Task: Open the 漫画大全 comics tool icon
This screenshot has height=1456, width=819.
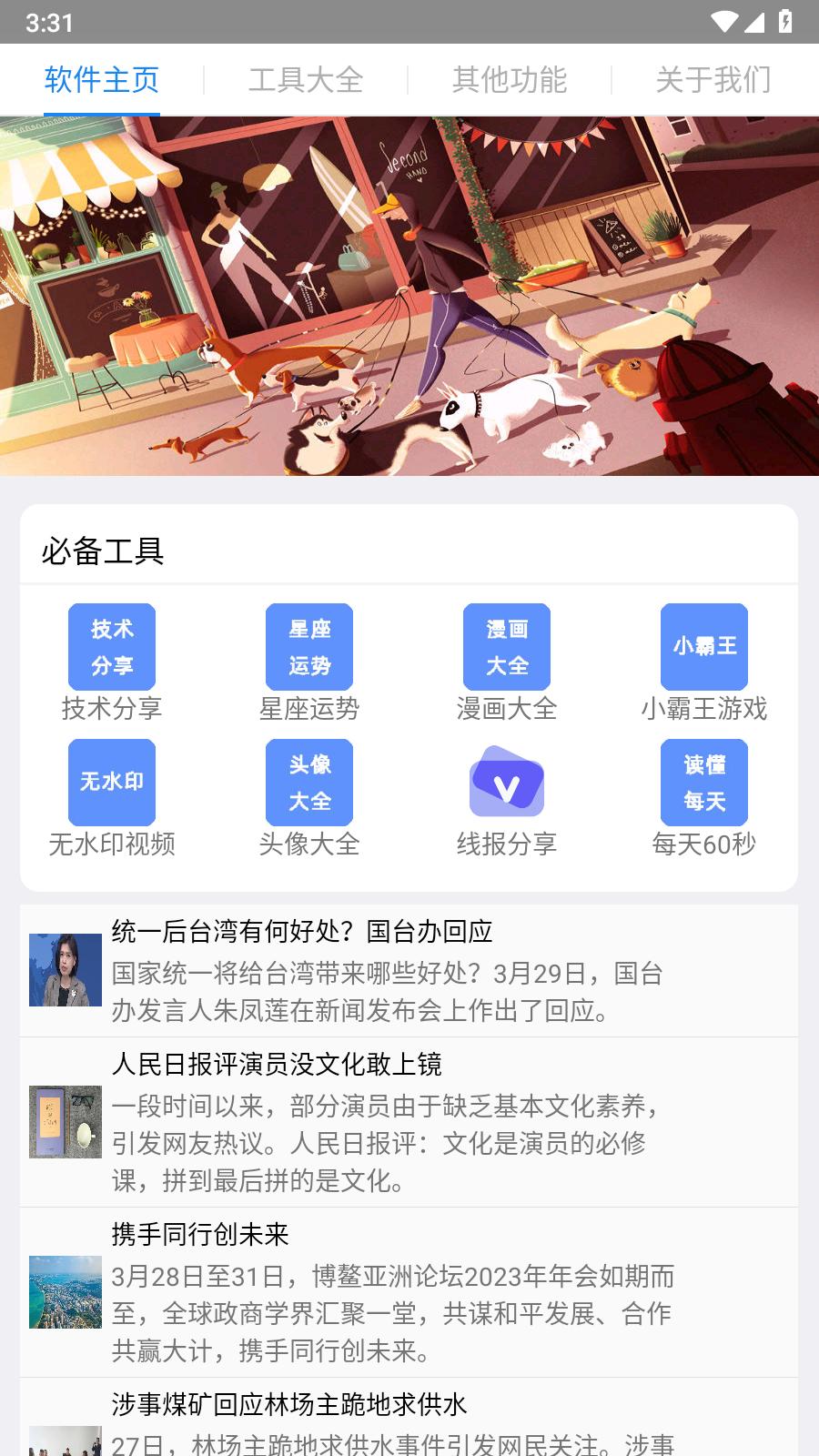Action: pyautogui.click(x=506, y=646)
